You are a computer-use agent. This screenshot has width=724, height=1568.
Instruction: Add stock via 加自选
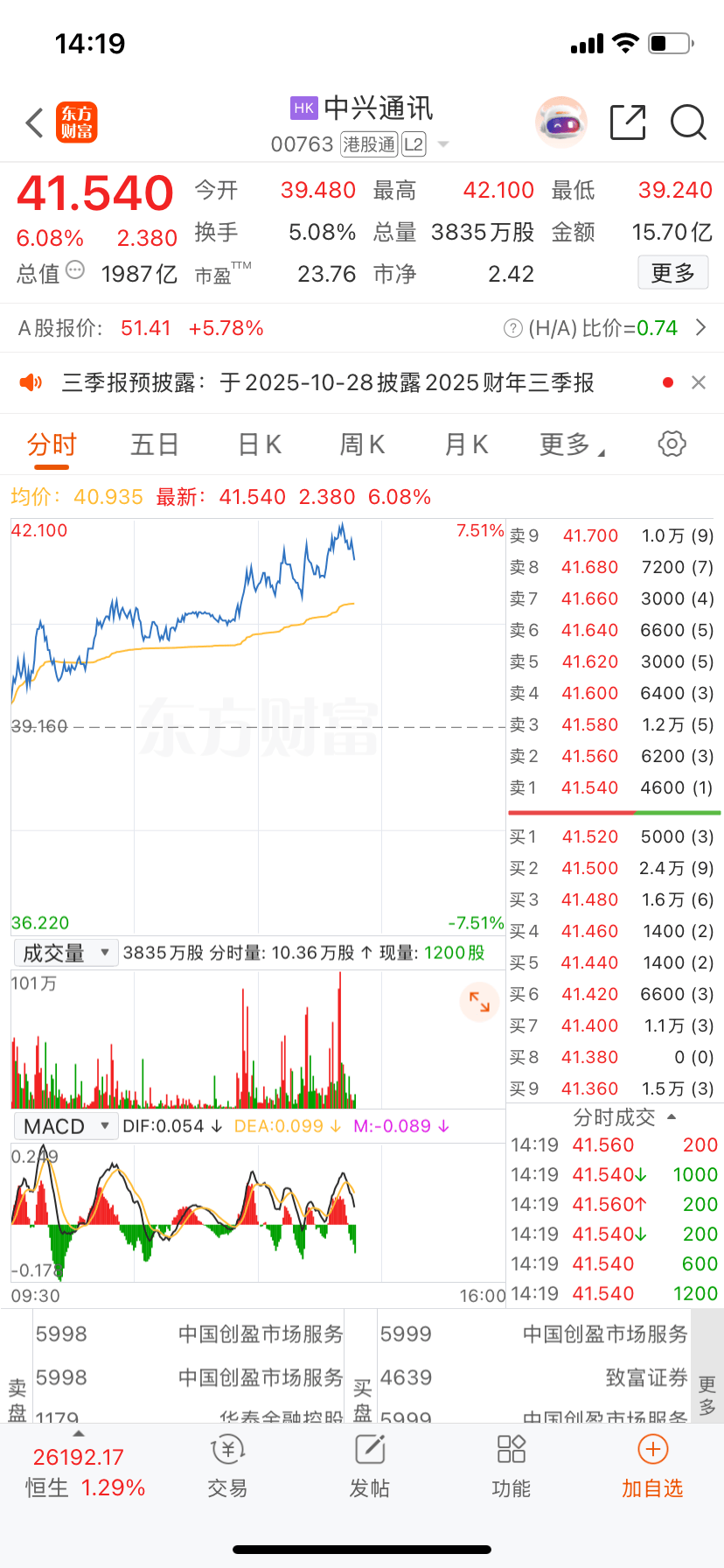(652, 1465)
